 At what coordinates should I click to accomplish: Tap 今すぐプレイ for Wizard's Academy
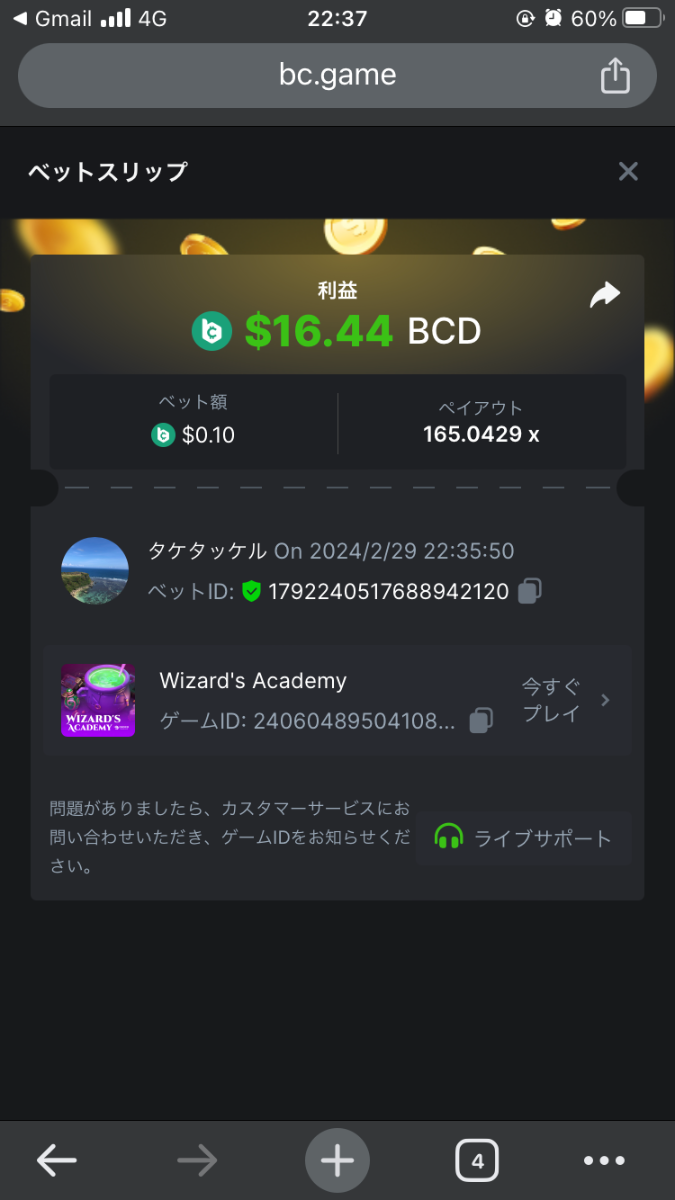pos(564,700)
